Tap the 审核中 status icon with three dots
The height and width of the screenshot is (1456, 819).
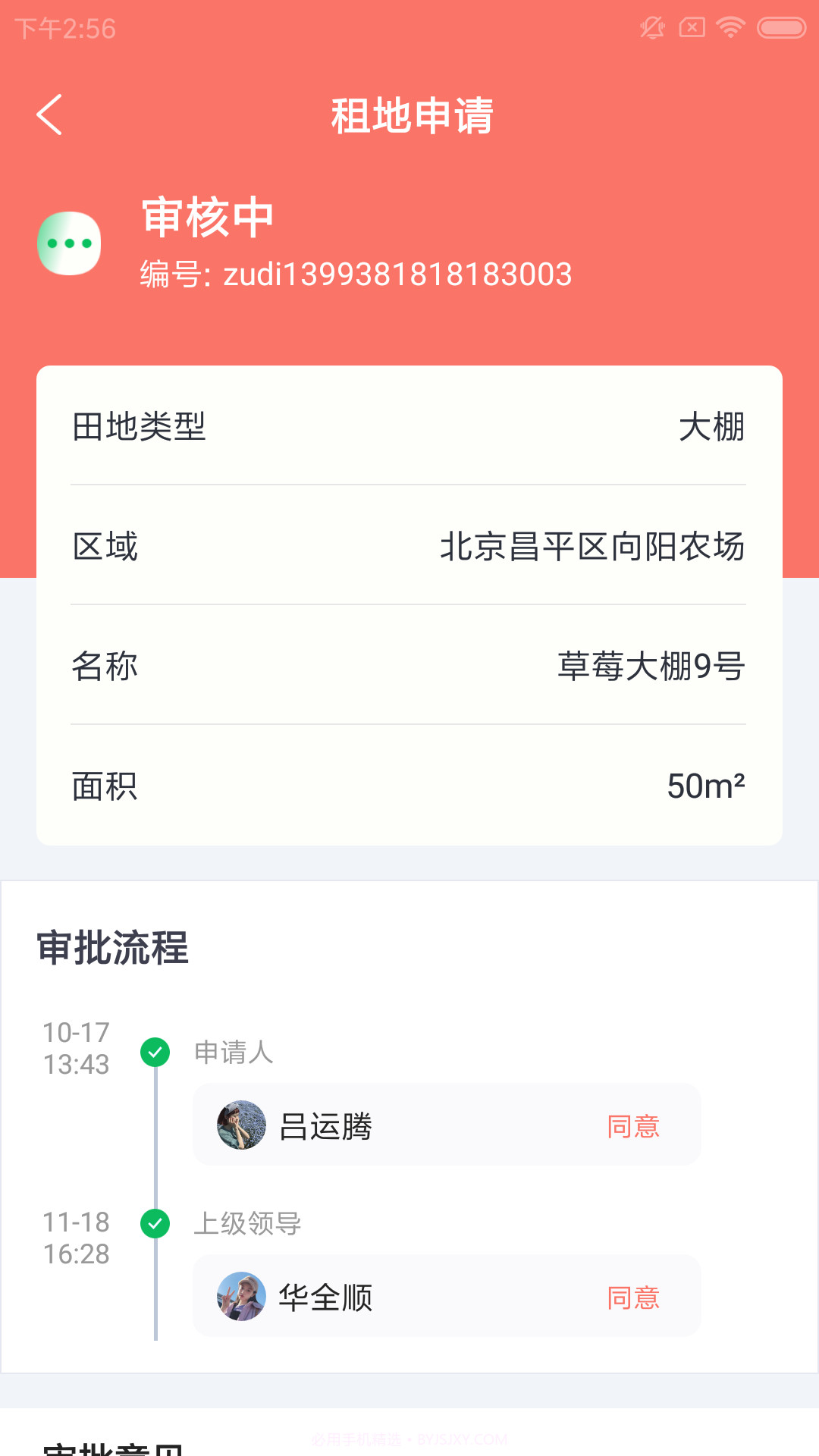pyautogui.click(x=69, y=243)
